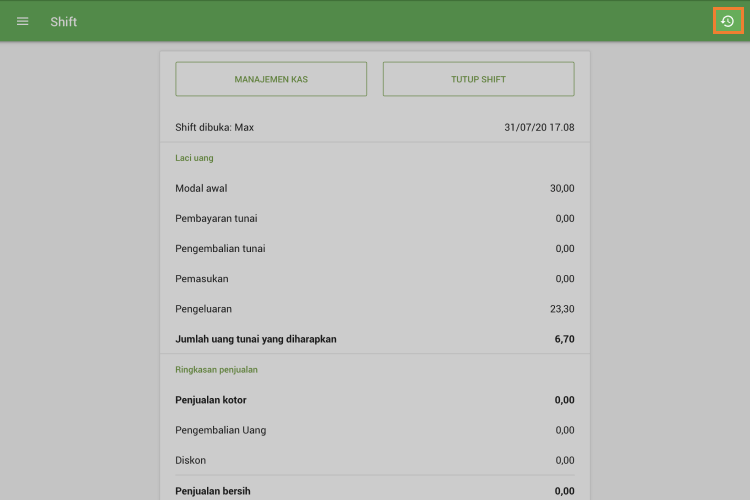Screen dimensions: 750x500
Task: Open shift history clock icon
Action: coord(727,21)
